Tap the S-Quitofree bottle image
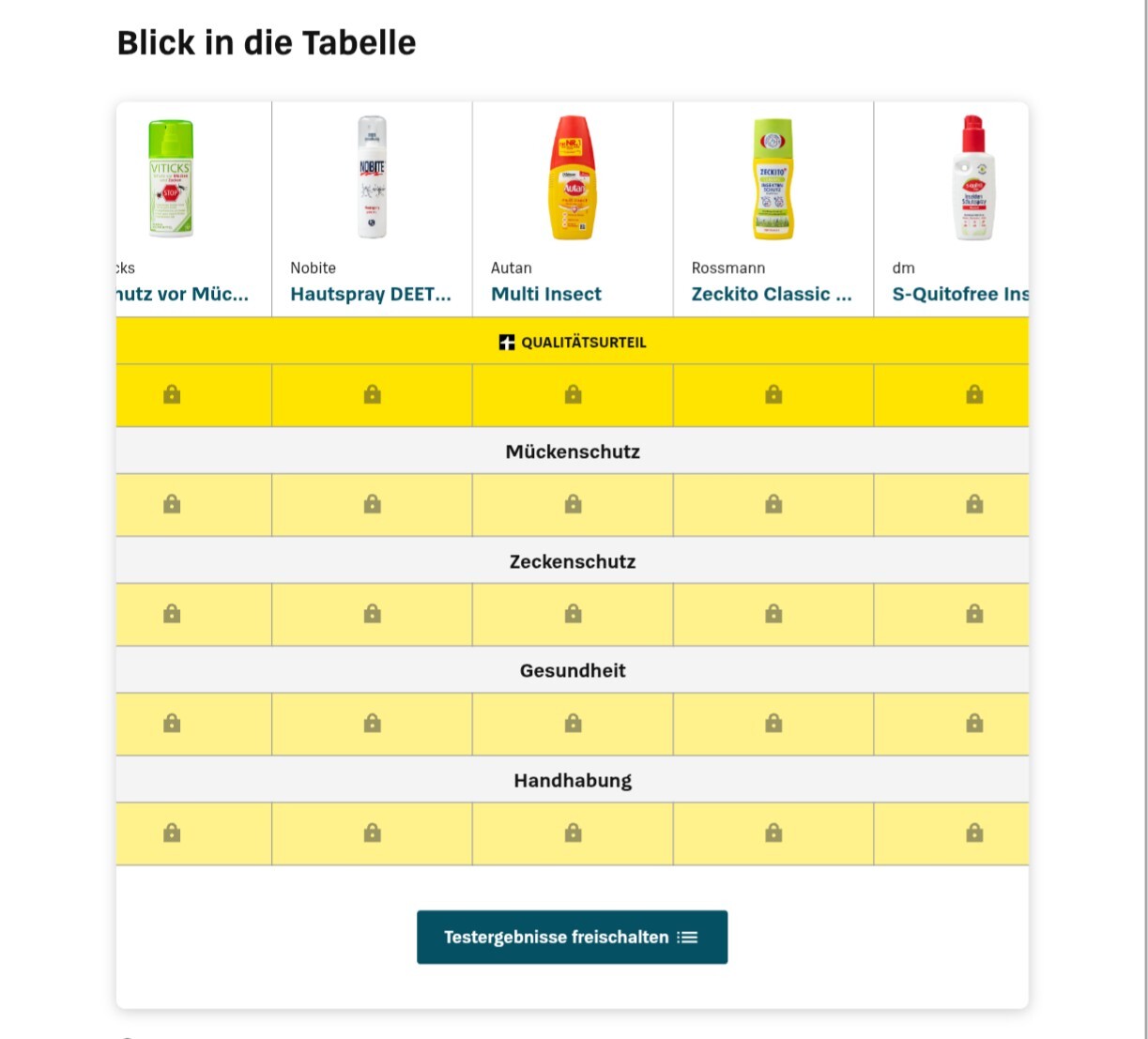 pyautogui.click(x=973, y=178)
